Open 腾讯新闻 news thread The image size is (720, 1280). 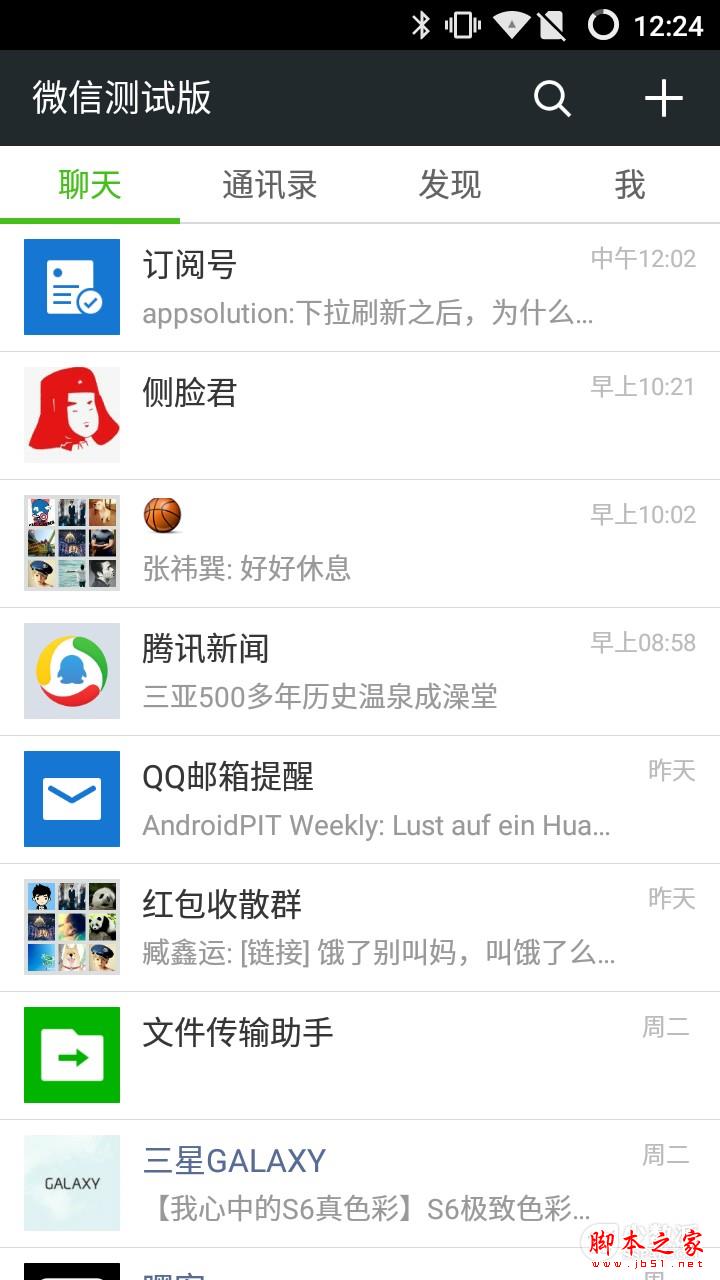[360, 671]
